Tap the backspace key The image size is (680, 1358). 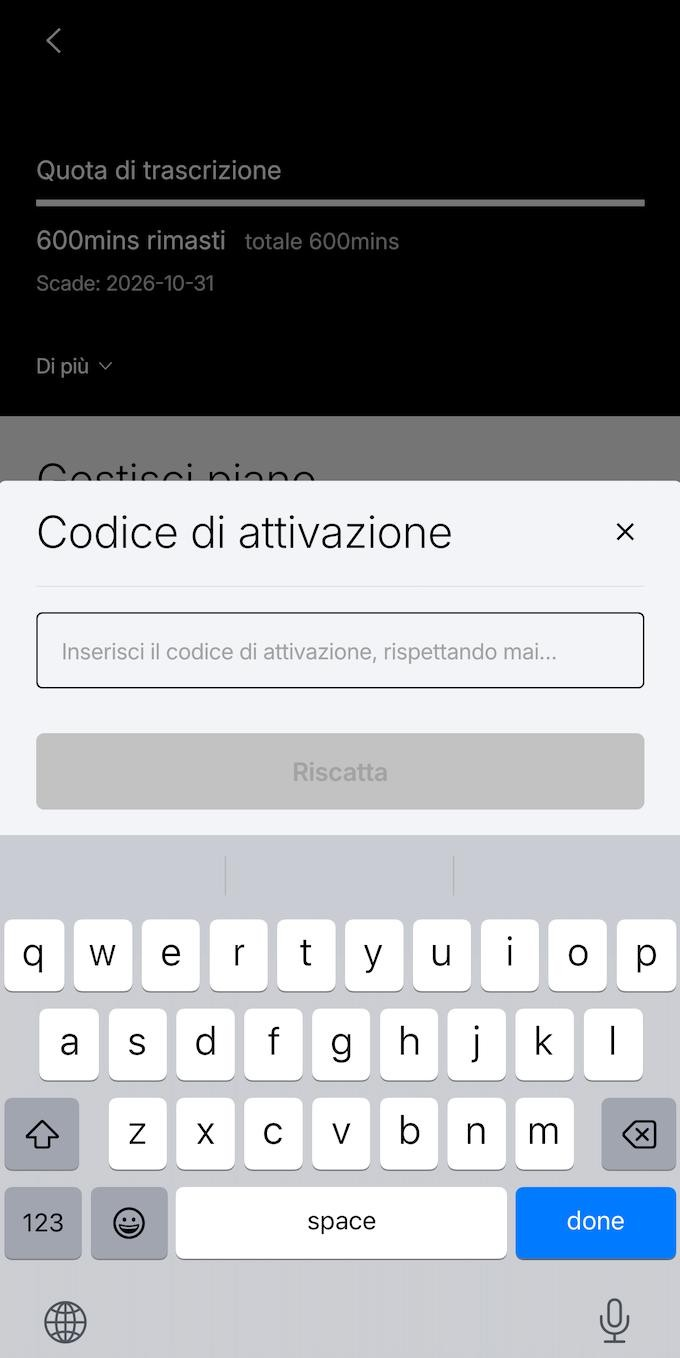(x=638, y=1133)
